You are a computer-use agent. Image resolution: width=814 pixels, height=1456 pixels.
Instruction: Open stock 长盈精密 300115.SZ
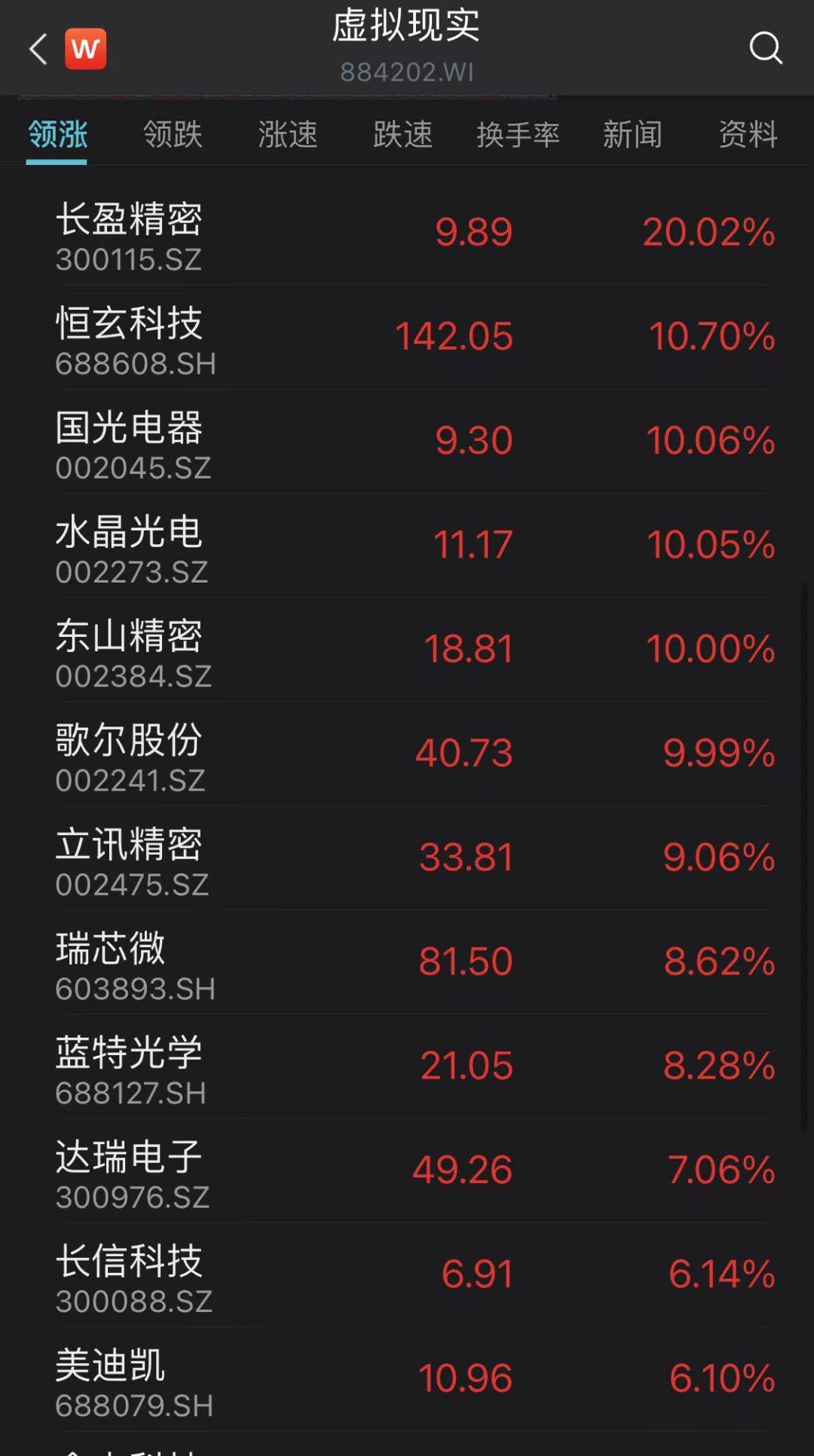coord(407,233)
